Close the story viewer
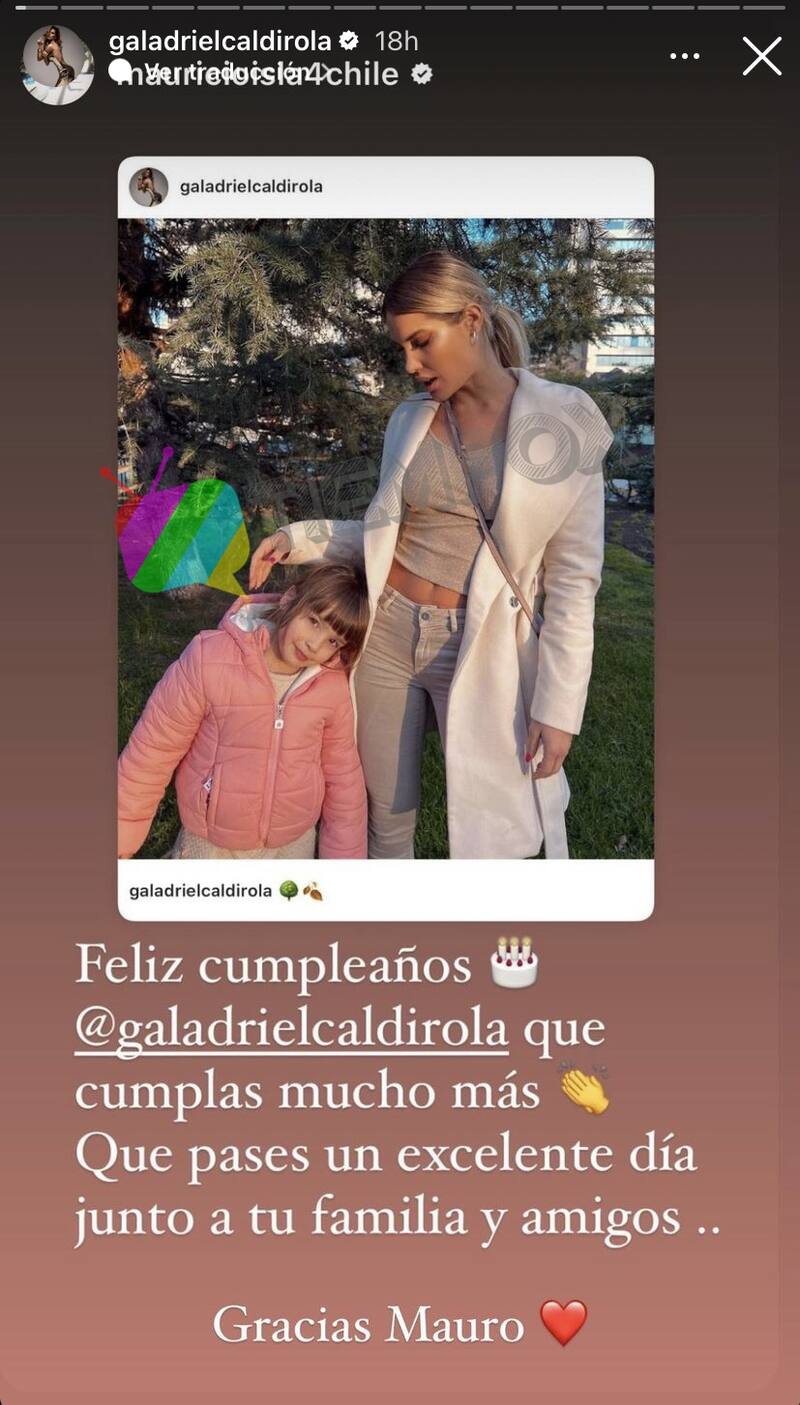 click(x=761, y=56)
